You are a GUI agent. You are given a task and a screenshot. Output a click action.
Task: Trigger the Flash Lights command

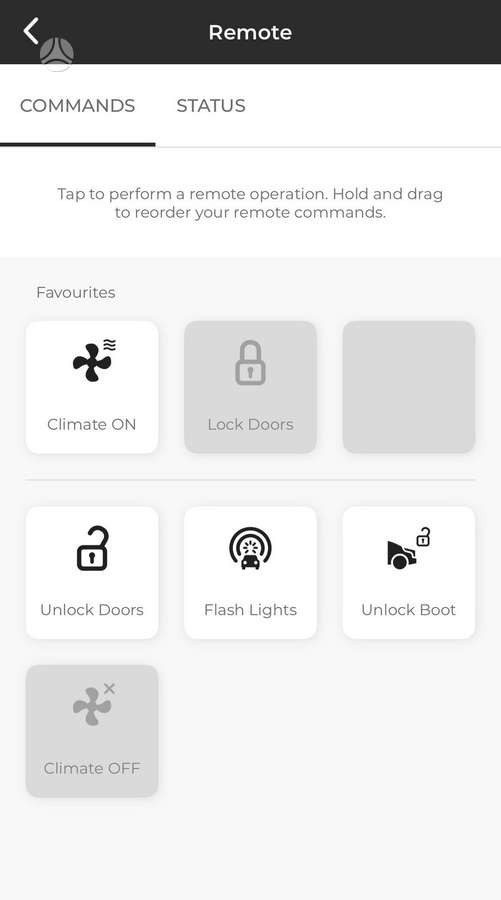250,572
